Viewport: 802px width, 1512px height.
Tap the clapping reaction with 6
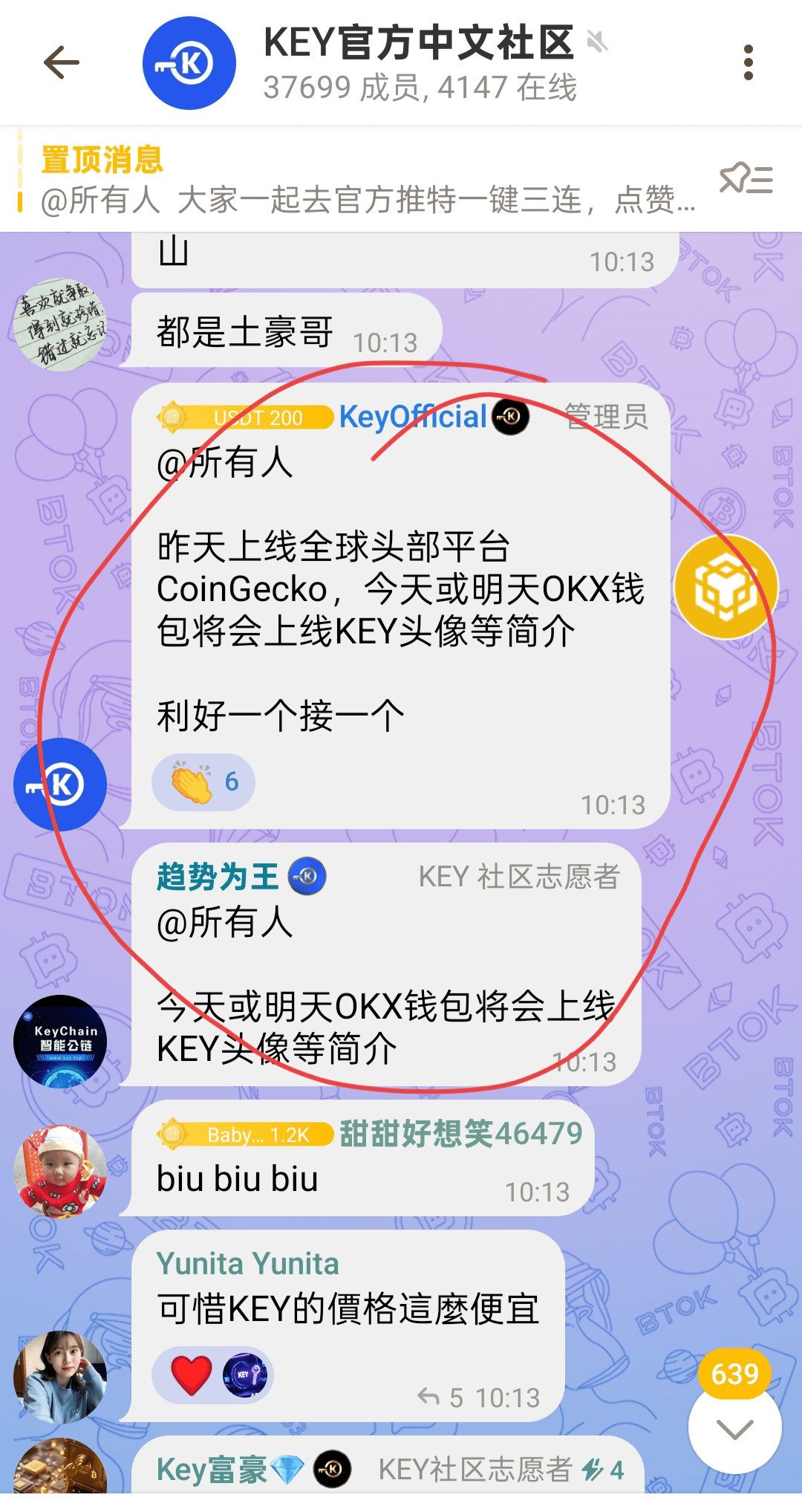(203, 782)
